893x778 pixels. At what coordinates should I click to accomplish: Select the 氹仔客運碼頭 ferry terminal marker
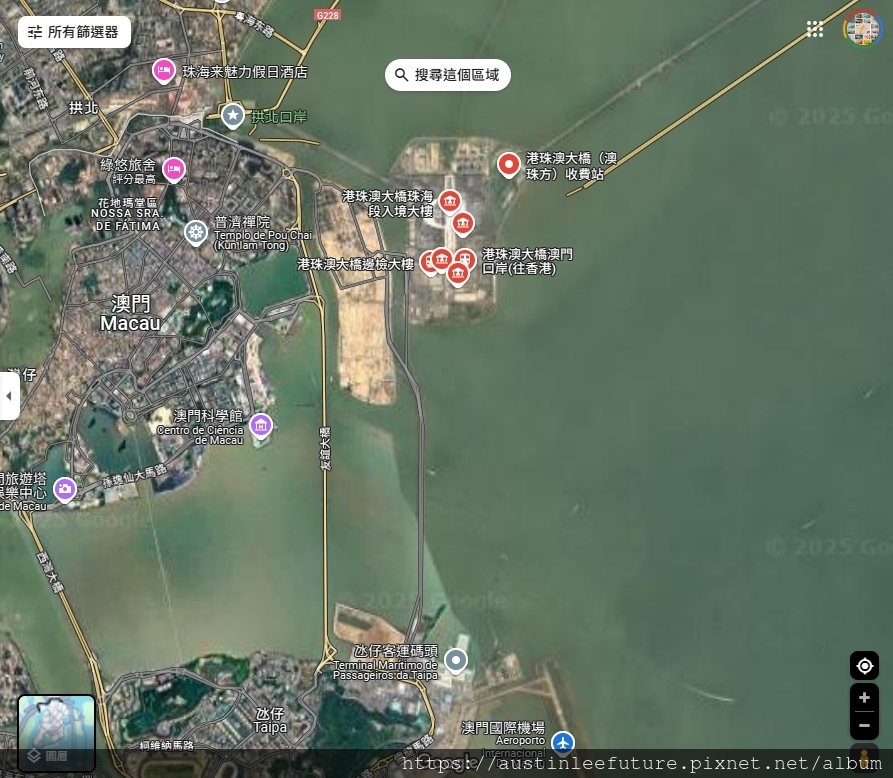click(x=456, y=660)
